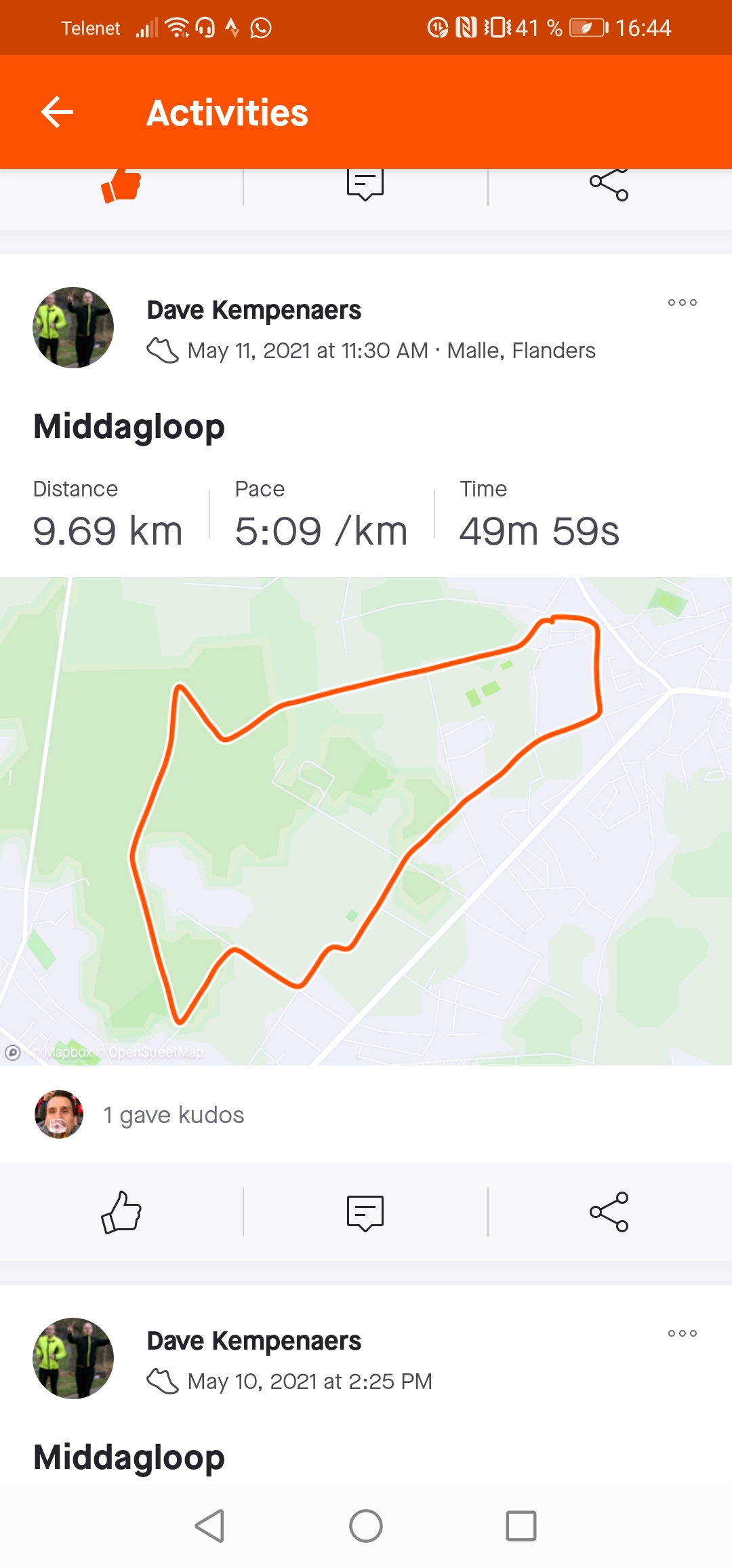Open overflow menu on May 11 activity
This screenshot has width=732, height=1568.
pos(682,302)
